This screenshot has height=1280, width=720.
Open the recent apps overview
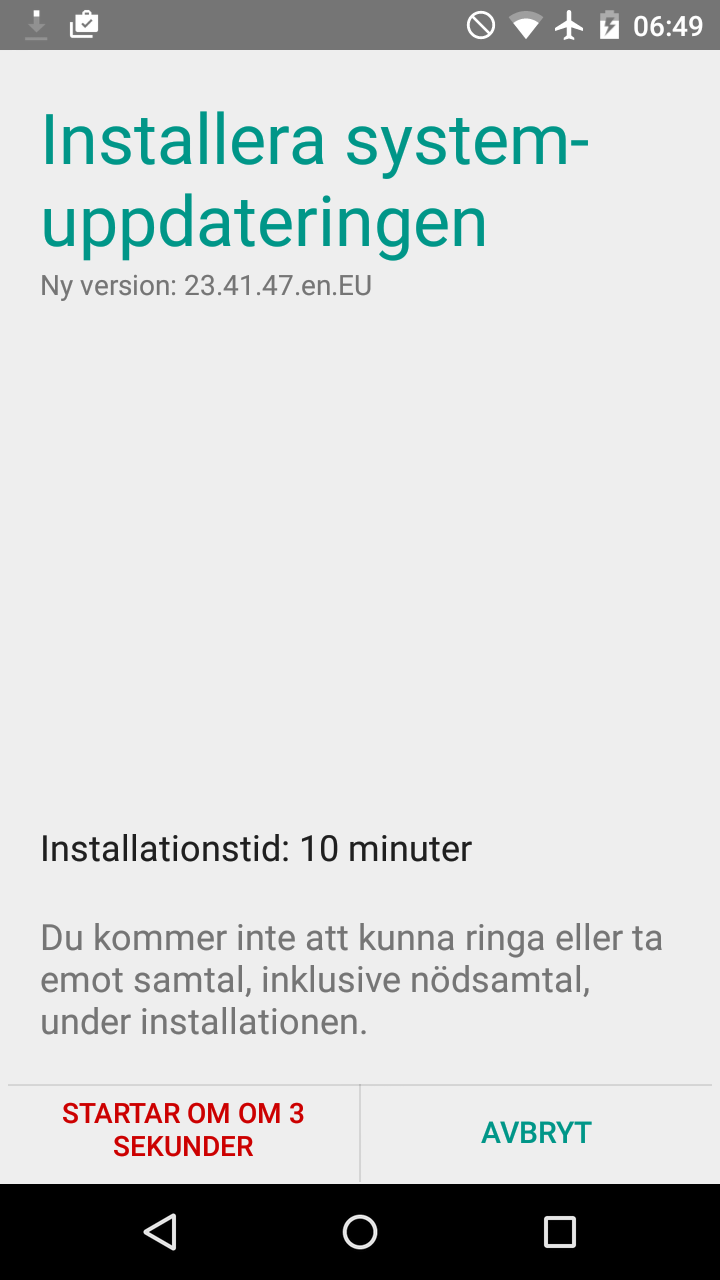click(560, 1232)
